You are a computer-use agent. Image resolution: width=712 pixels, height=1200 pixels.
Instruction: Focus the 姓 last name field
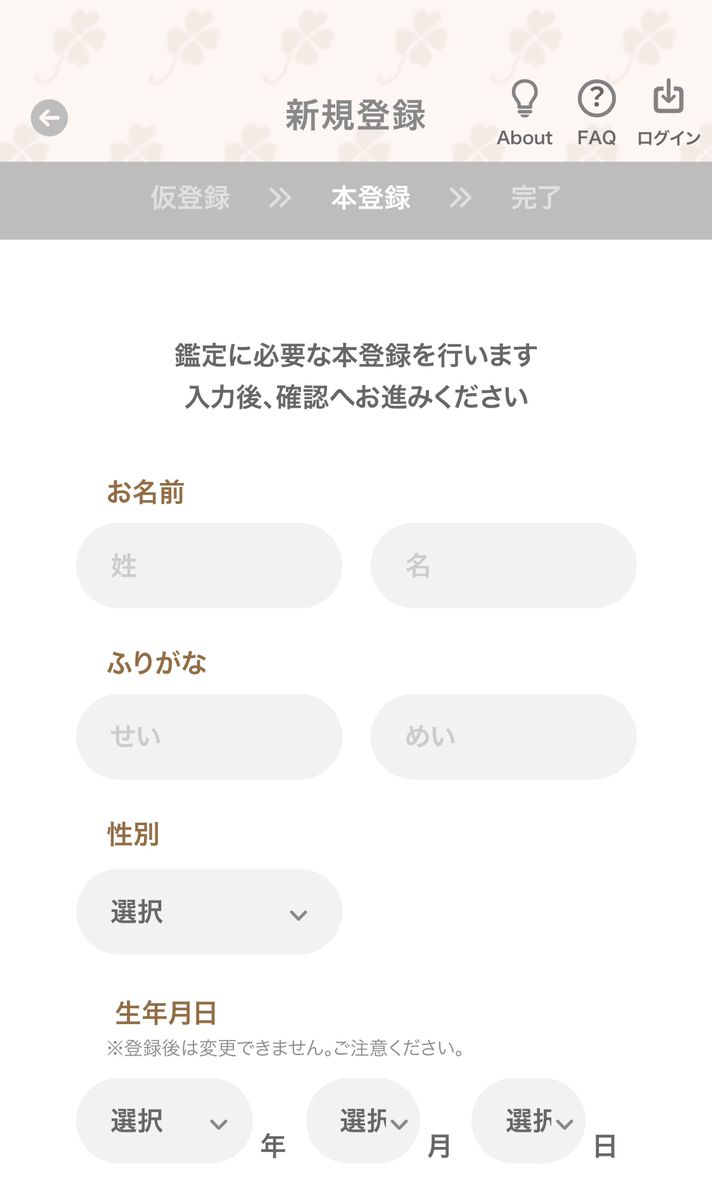click(x=209, y=566)
